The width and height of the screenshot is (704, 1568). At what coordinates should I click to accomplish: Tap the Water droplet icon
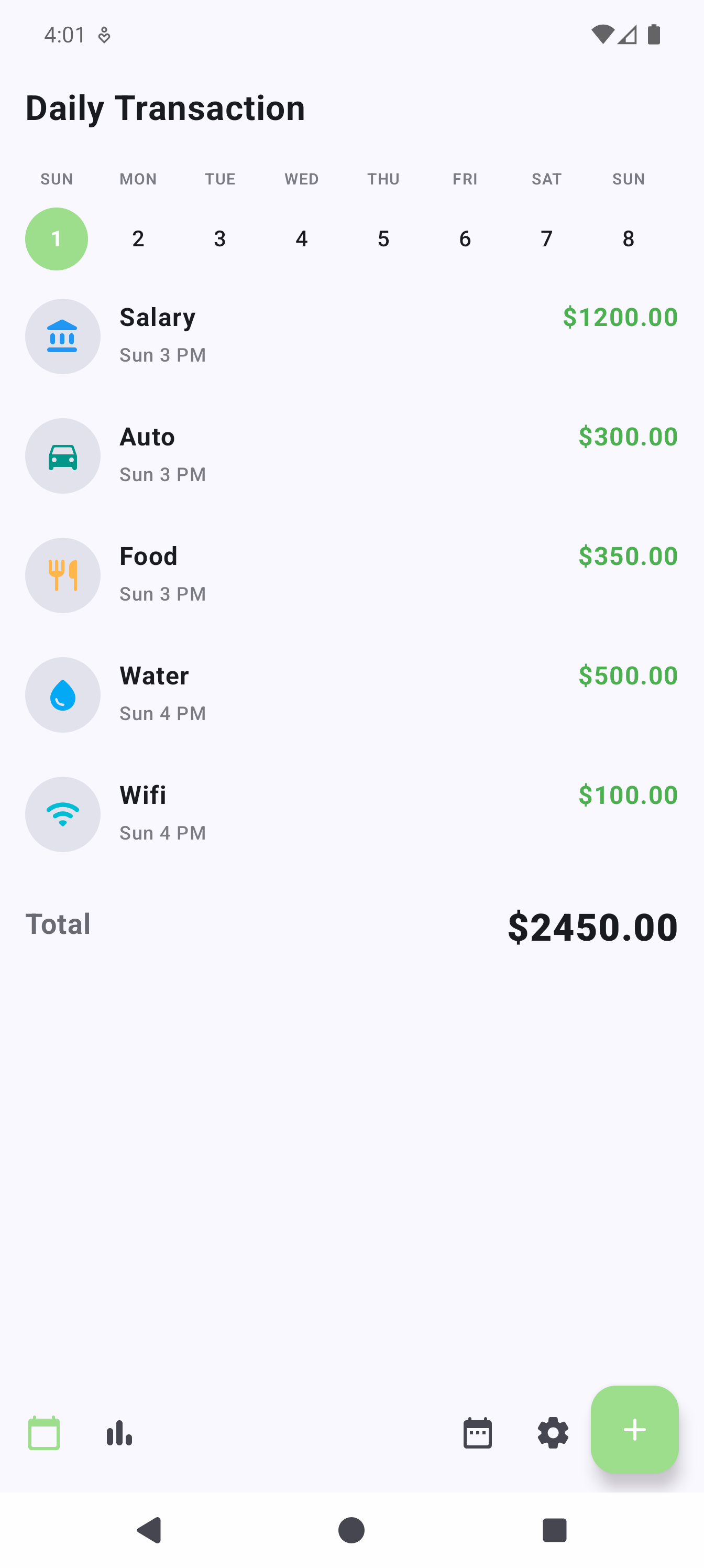[63, 694]
